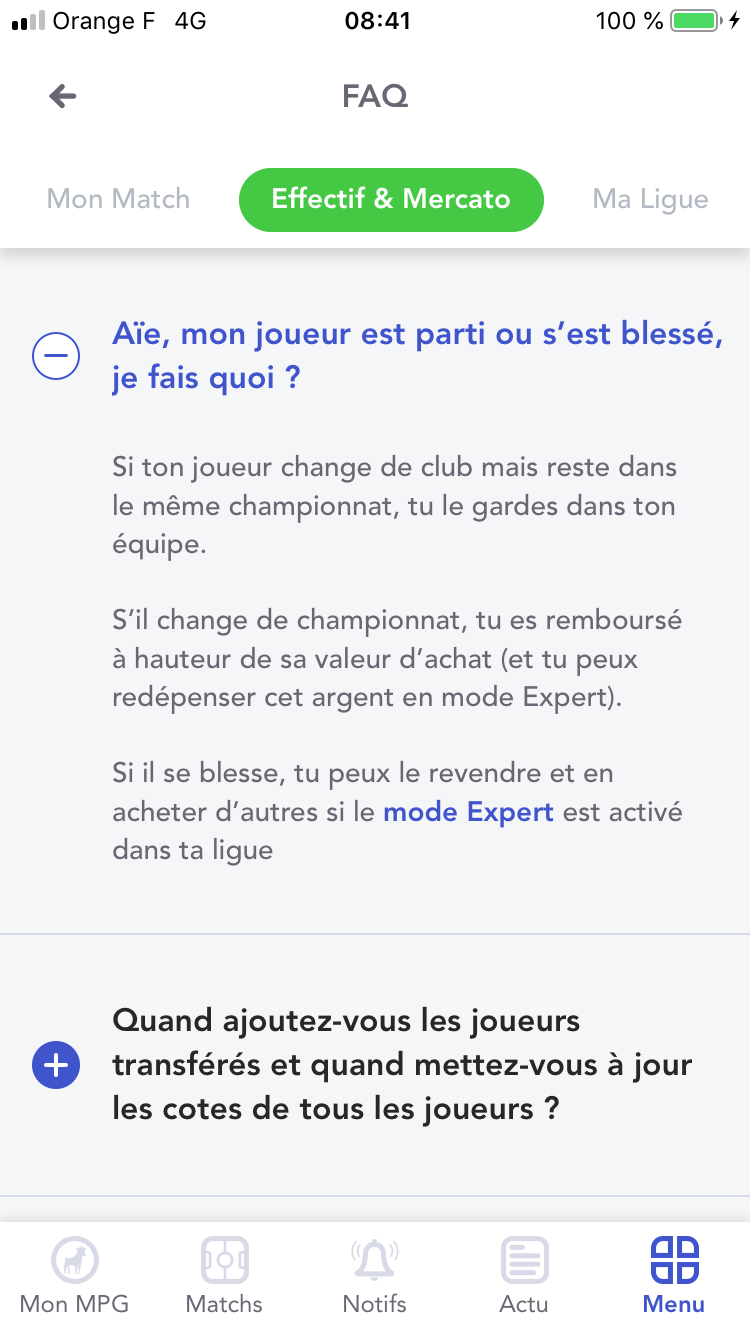Open Mon MPG in bottom bar

pos(75,1275)
